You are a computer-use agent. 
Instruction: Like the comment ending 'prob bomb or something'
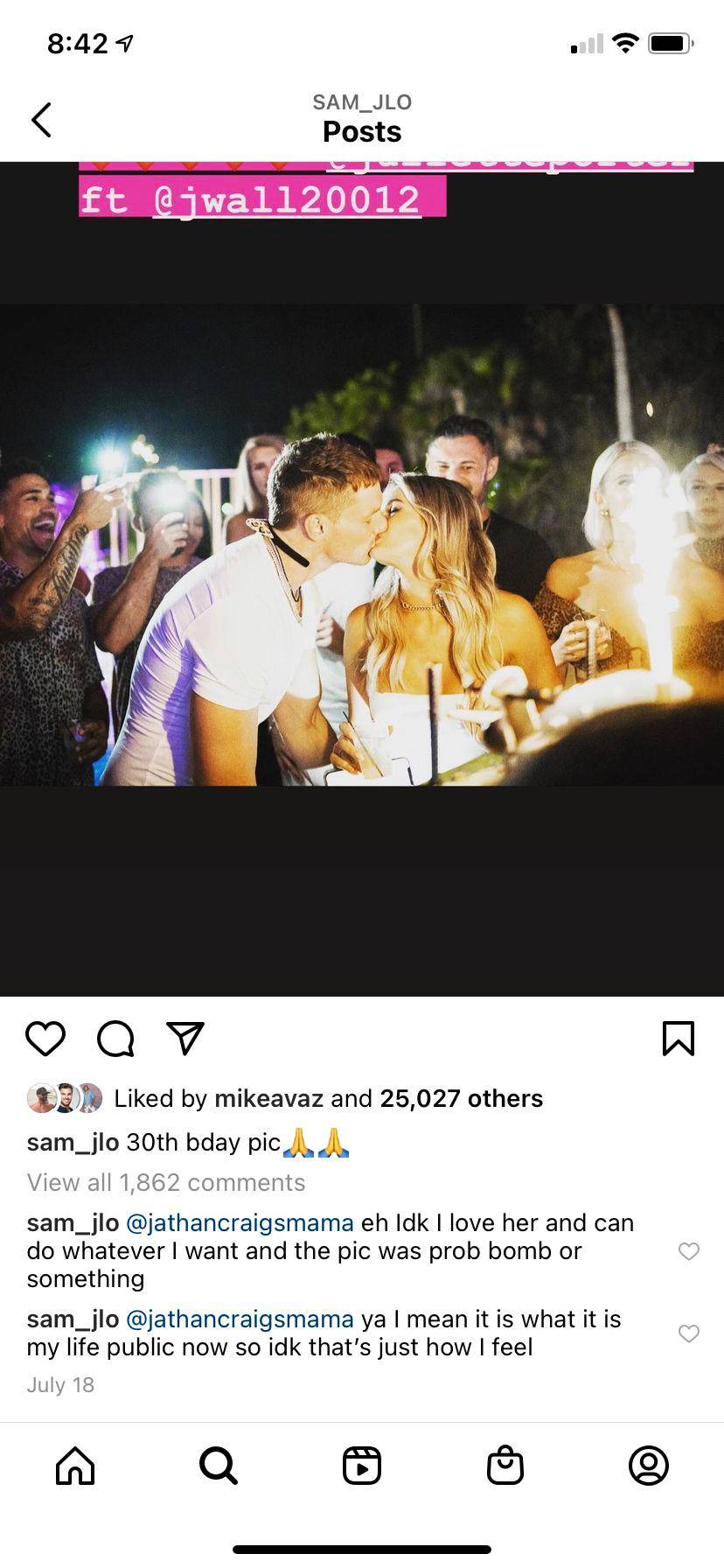tap(689, 1251)
